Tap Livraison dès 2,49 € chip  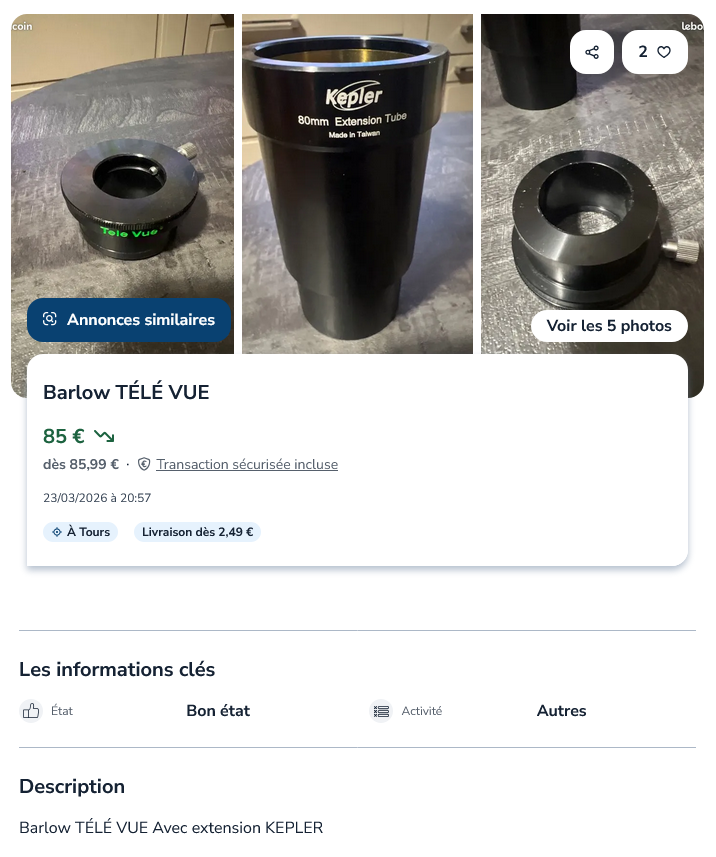click(x=197, y=532)
